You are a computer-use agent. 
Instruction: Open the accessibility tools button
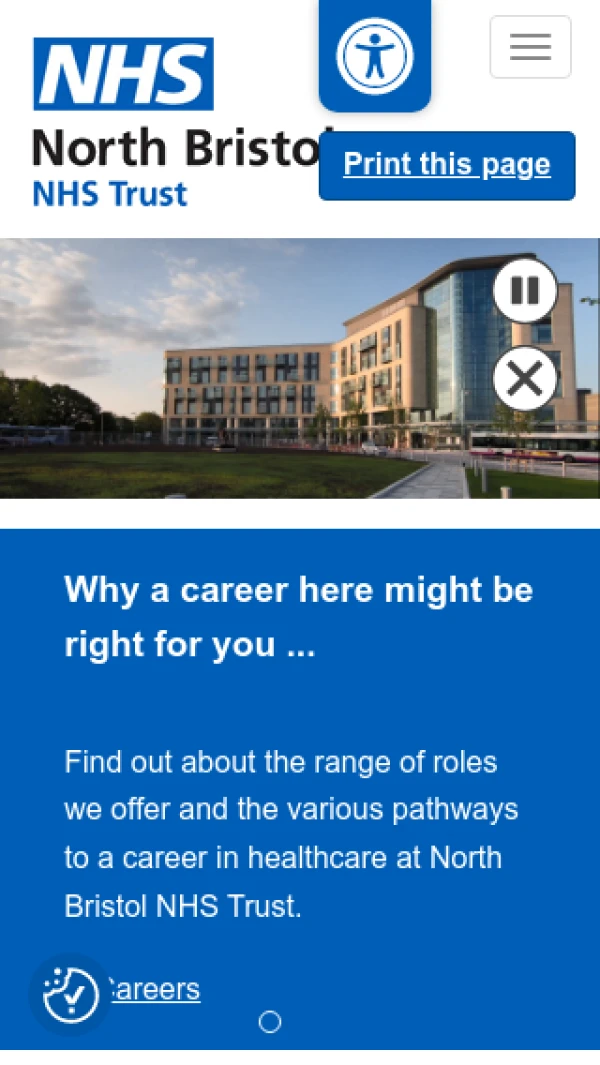tap(374, 55)
